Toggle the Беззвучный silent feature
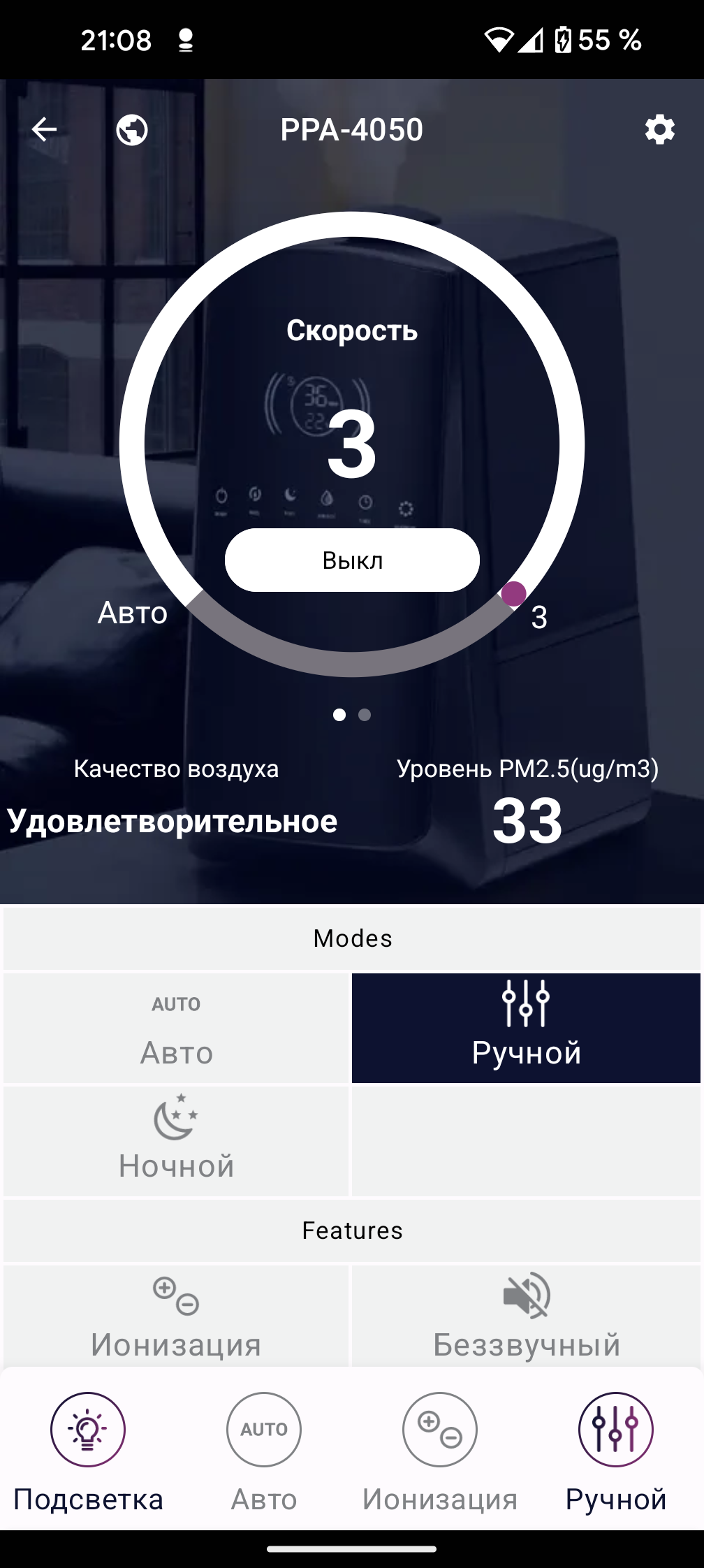Screen dimensions: 704x1568 pyautogui.click(x=526, y=1316)
